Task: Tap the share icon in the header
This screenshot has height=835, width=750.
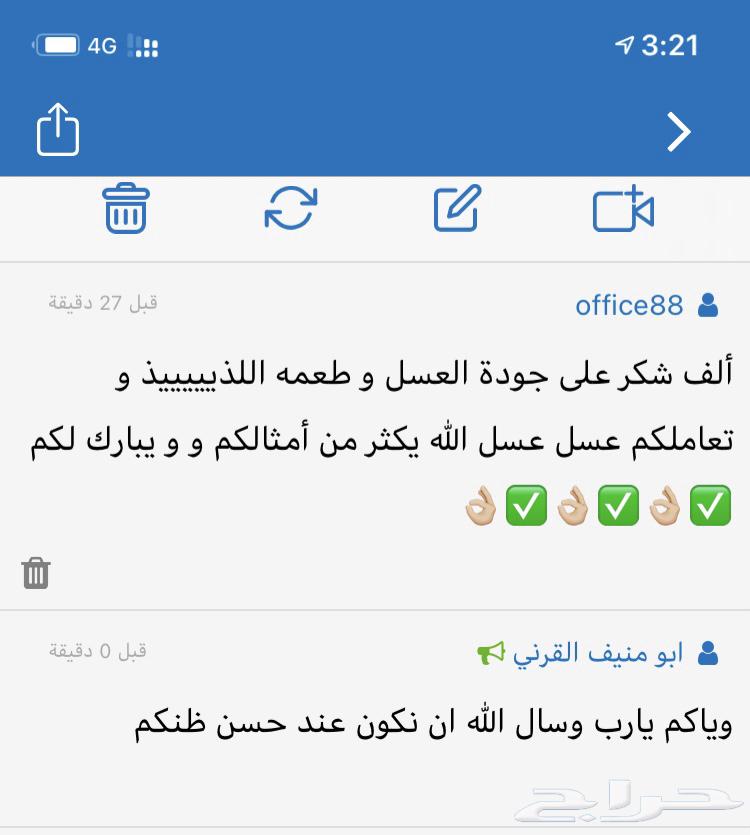Action: click(x=58, y=130)
